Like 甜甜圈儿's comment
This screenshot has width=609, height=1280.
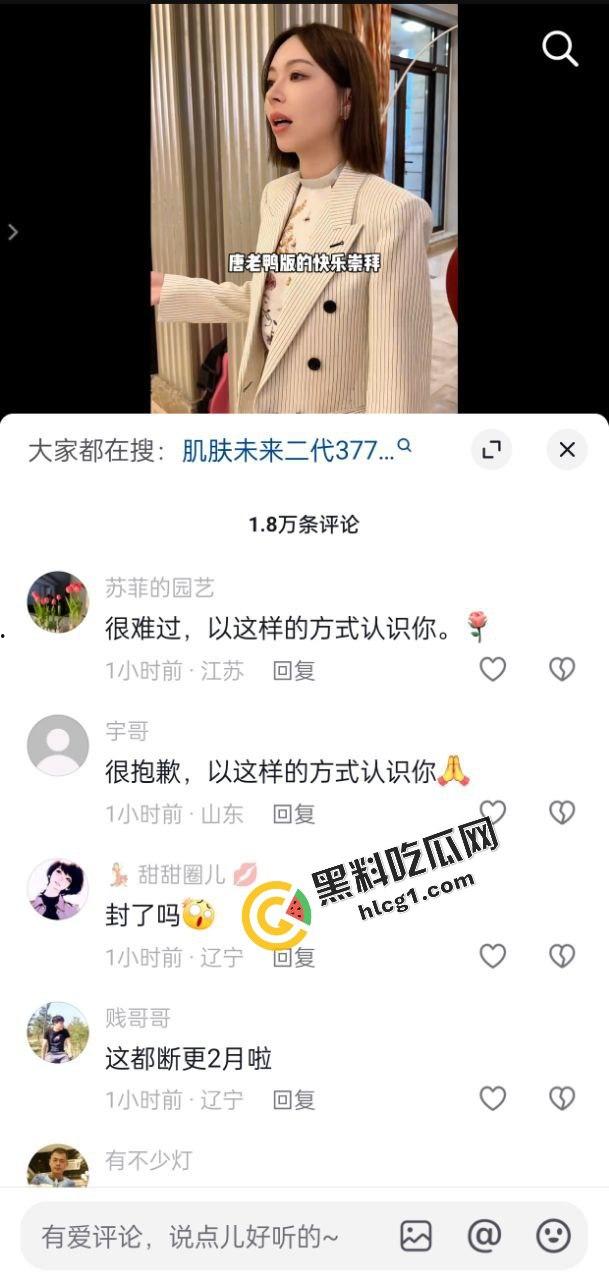coord(493,956)
